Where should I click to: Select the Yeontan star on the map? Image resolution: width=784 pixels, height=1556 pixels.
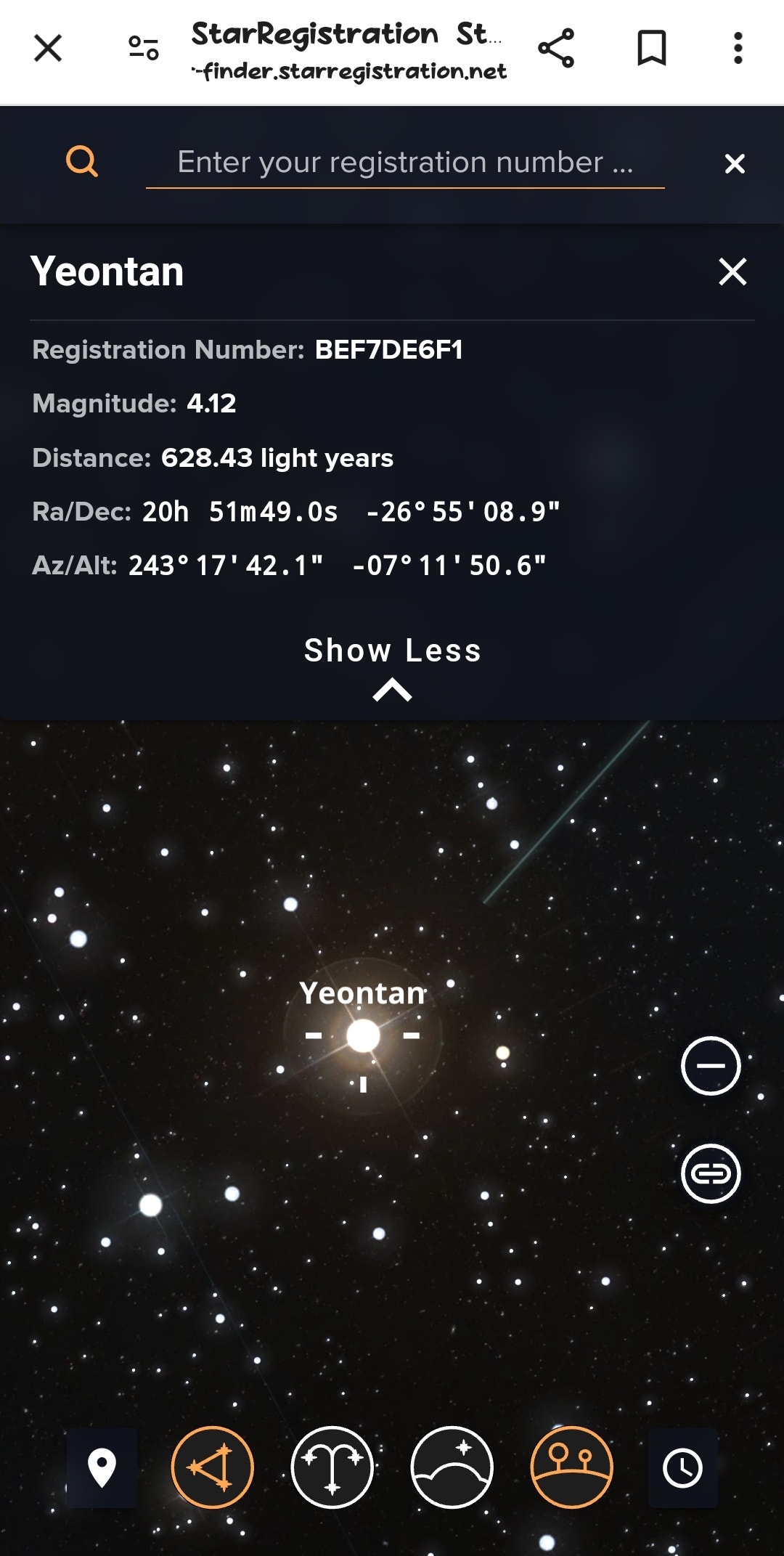[363, 1035]
